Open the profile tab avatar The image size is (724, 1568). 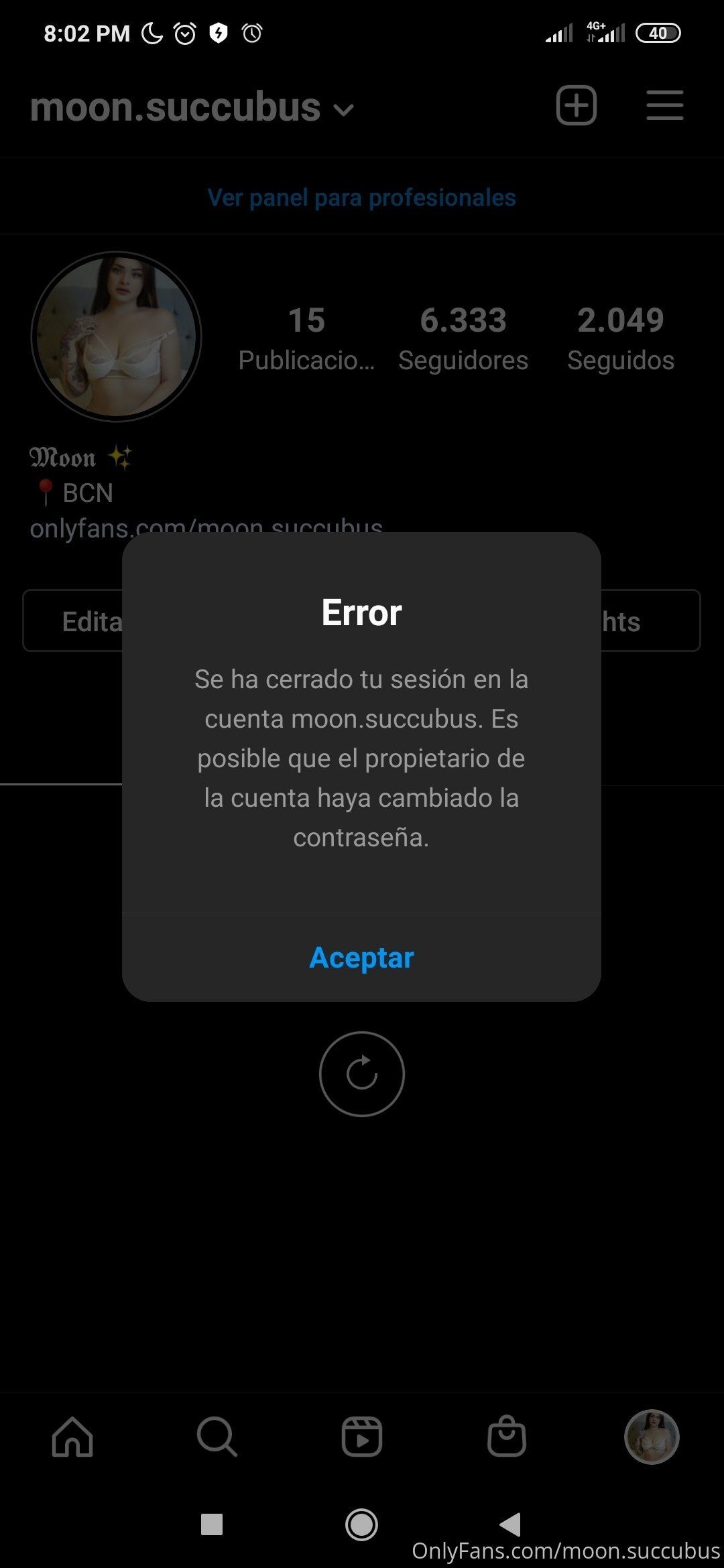click(652, 1437)
